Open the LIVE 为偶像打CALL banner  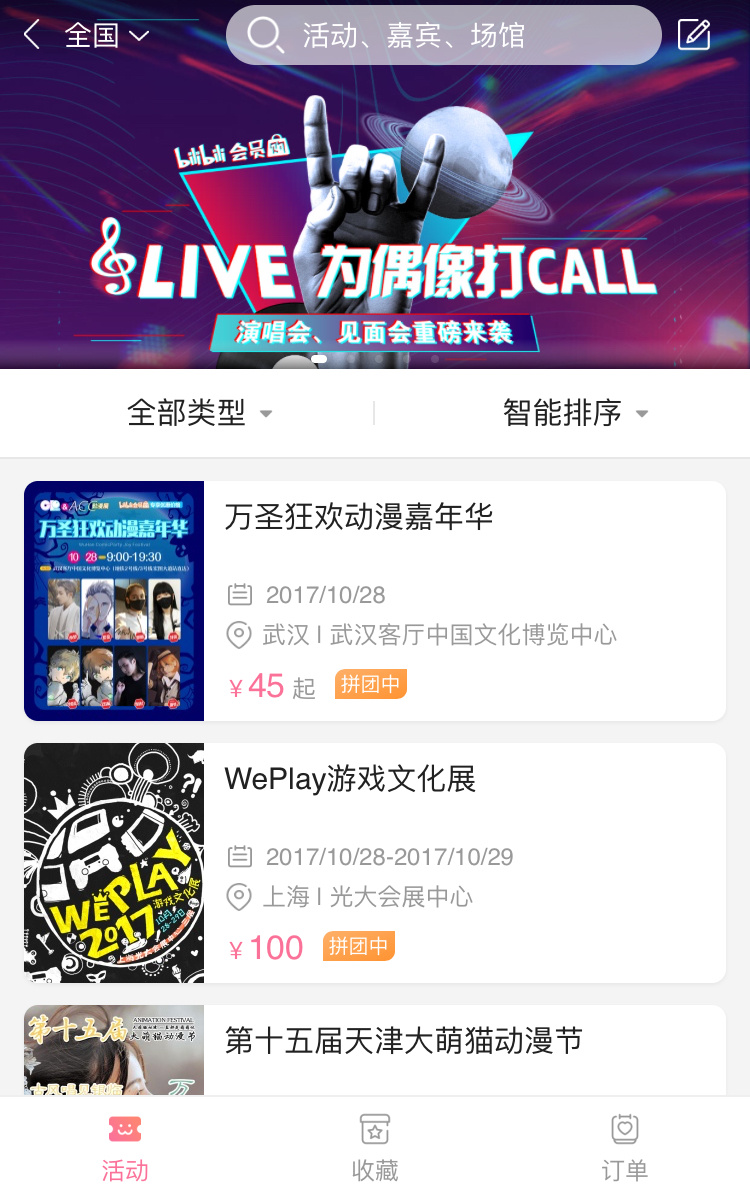click(x=375, y=230)
